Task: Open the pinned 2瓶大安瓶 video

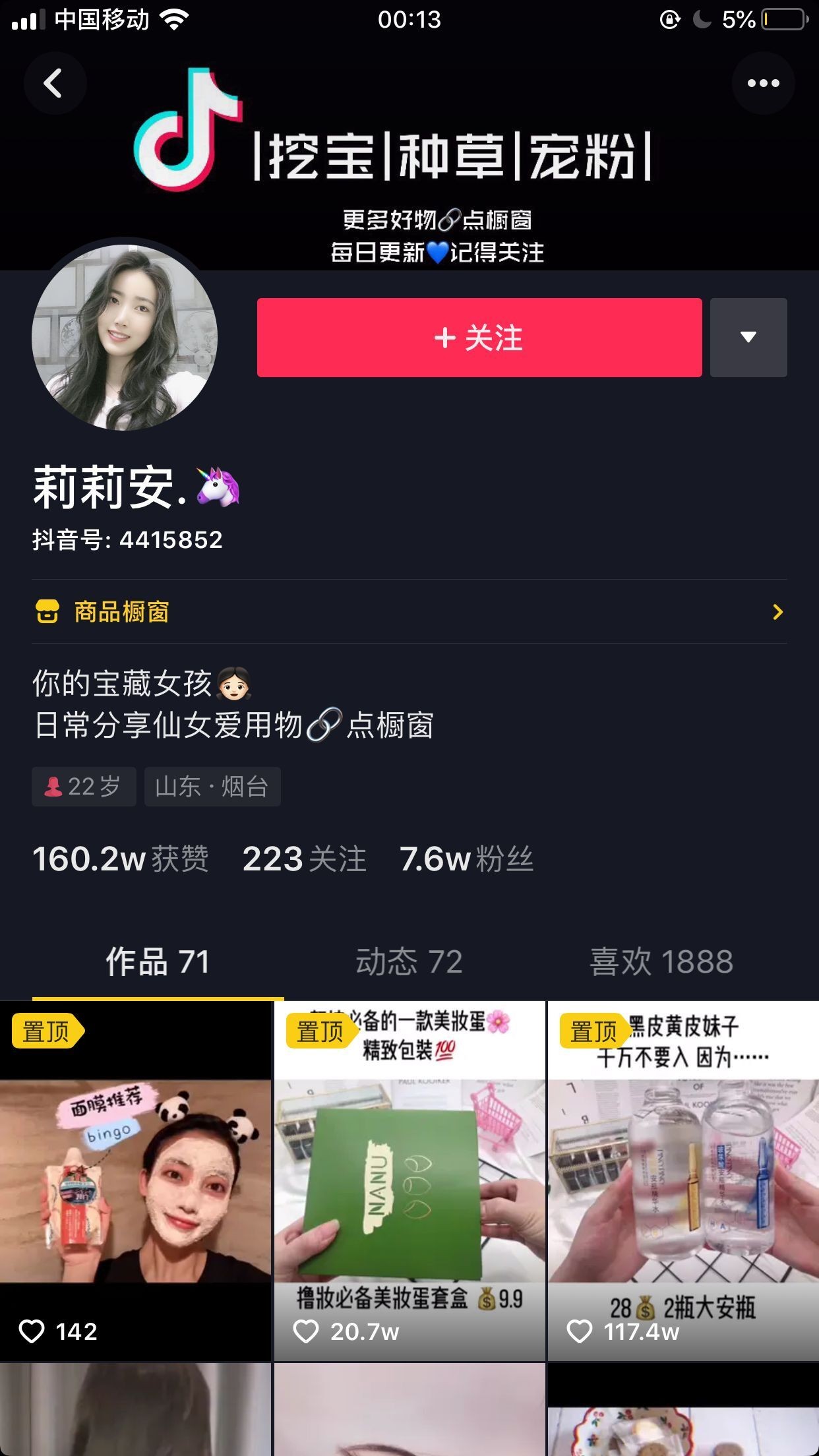Action: [x=683, y=1180]
